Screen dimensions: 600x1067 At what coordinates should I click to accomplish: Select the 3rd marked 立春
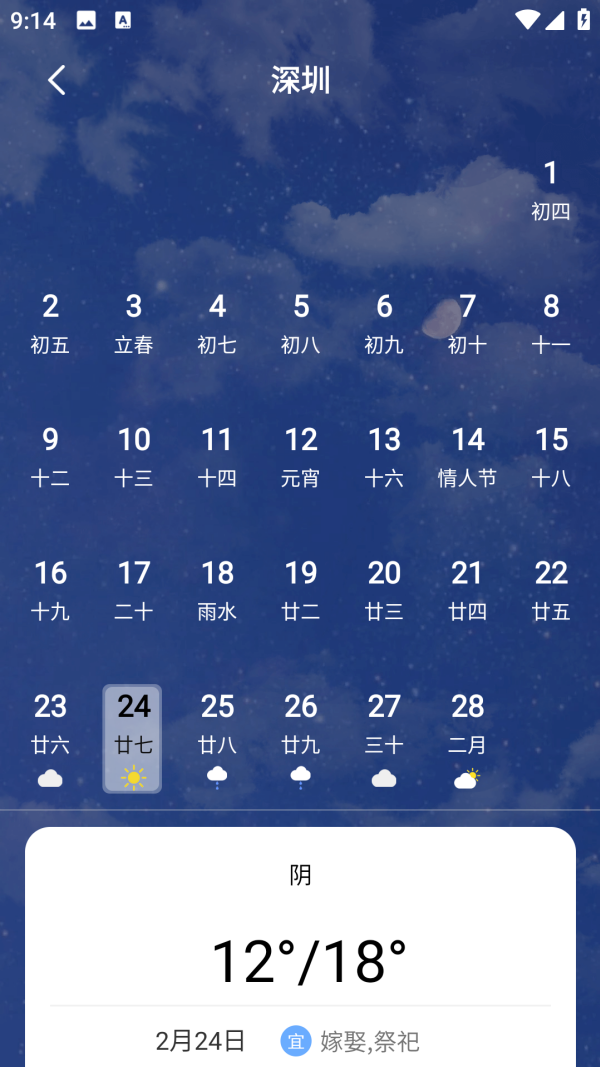pyautogui.click(x=134, y=323)
